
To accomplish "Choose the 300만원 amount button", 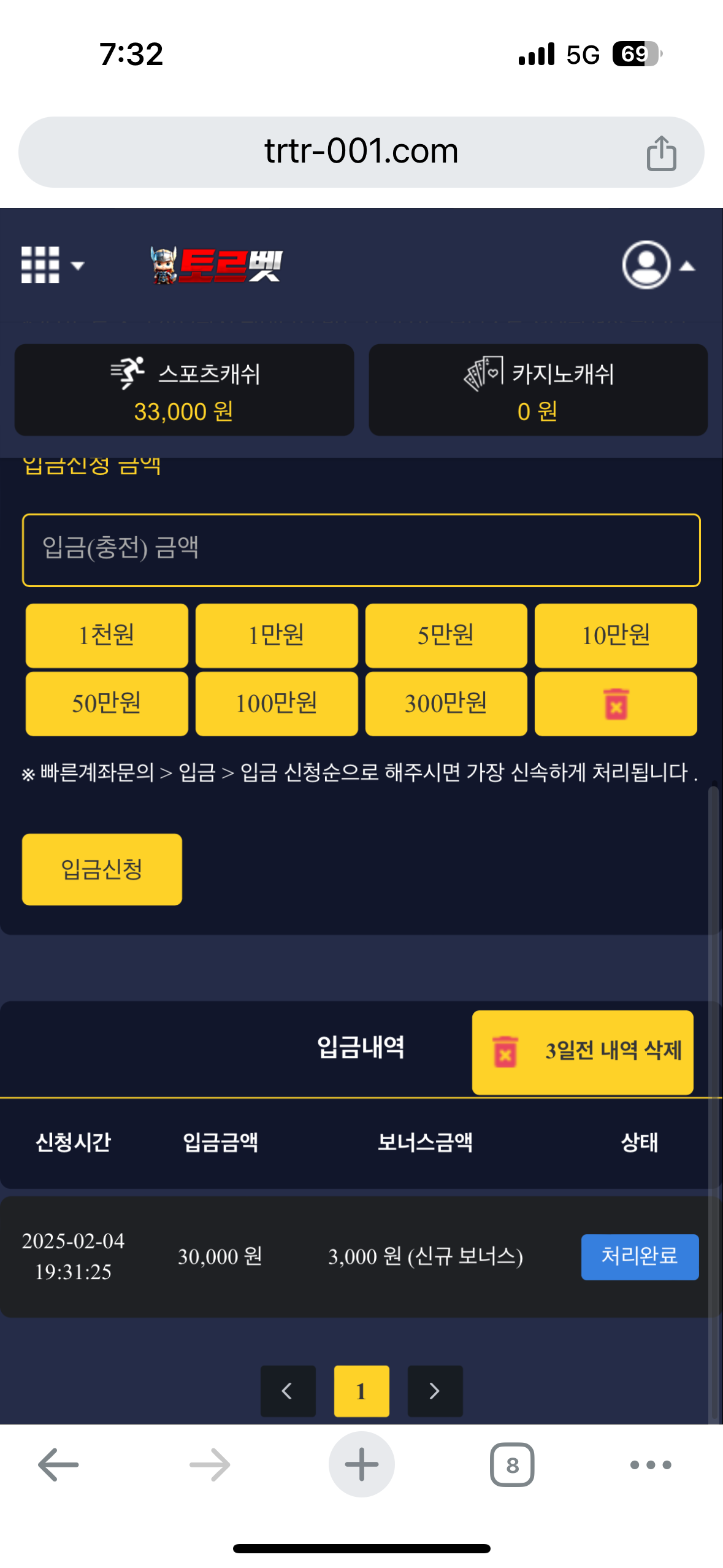I will click(446, 704).
